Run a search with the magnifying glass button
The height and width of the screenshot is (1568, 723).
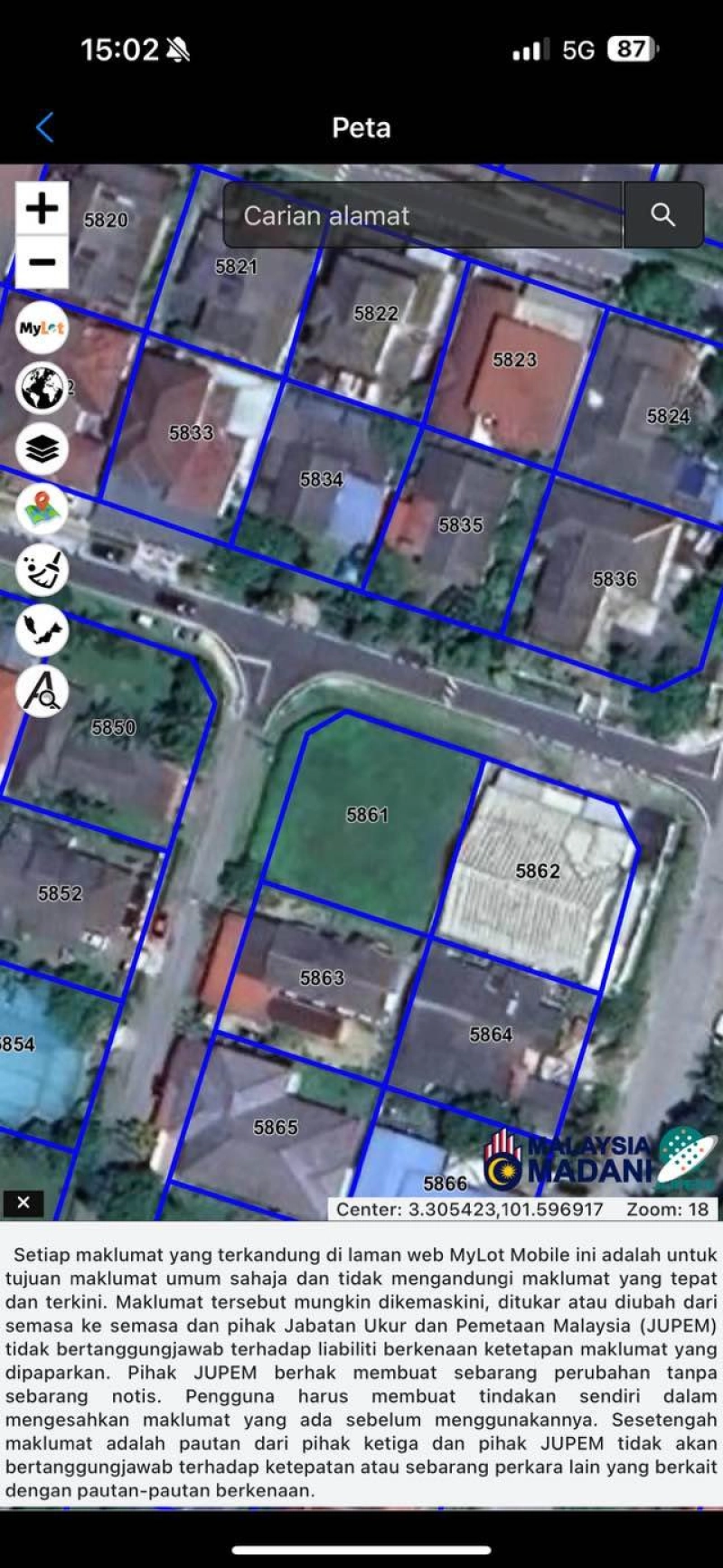664,215
